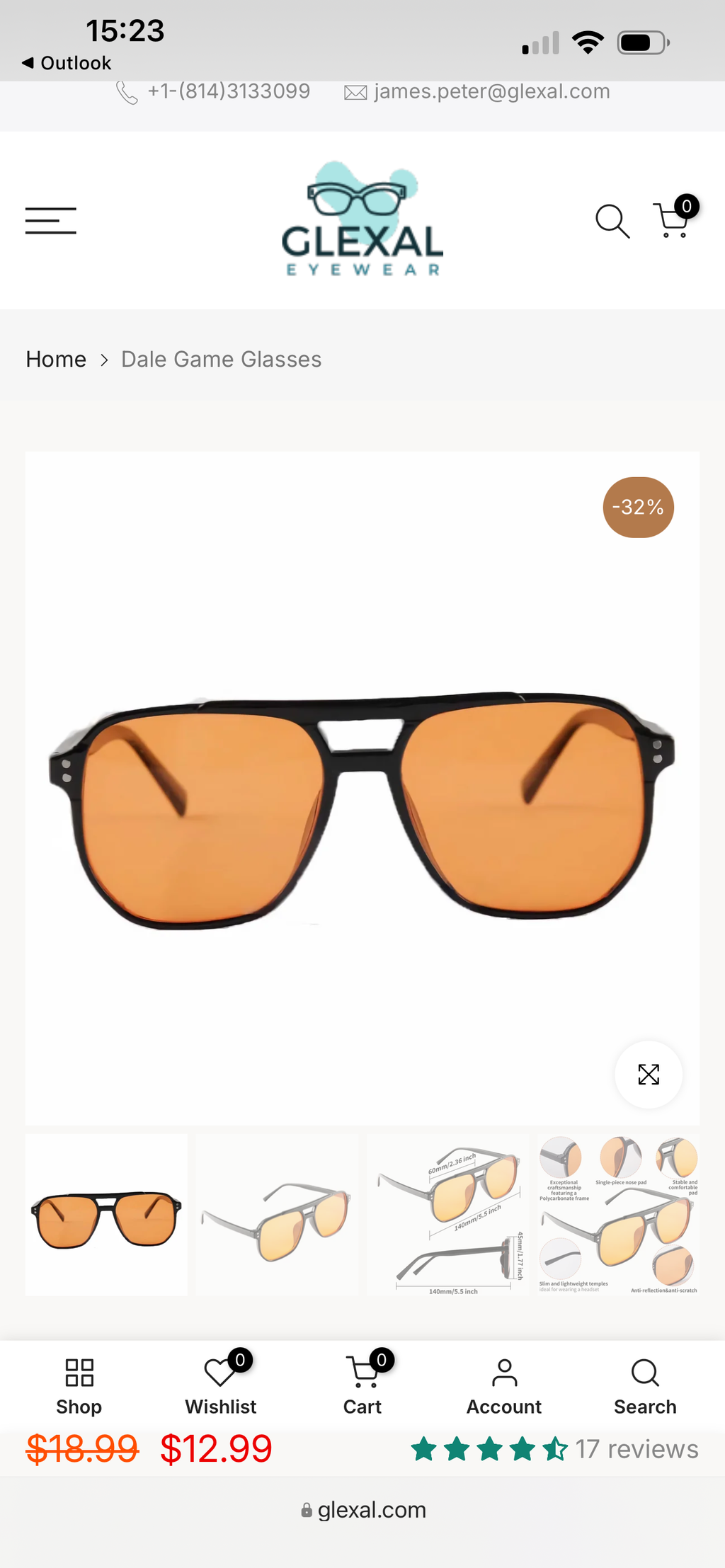Expand product image to fullscreen
725x1568 pixels.
(x=649, y=1074)
